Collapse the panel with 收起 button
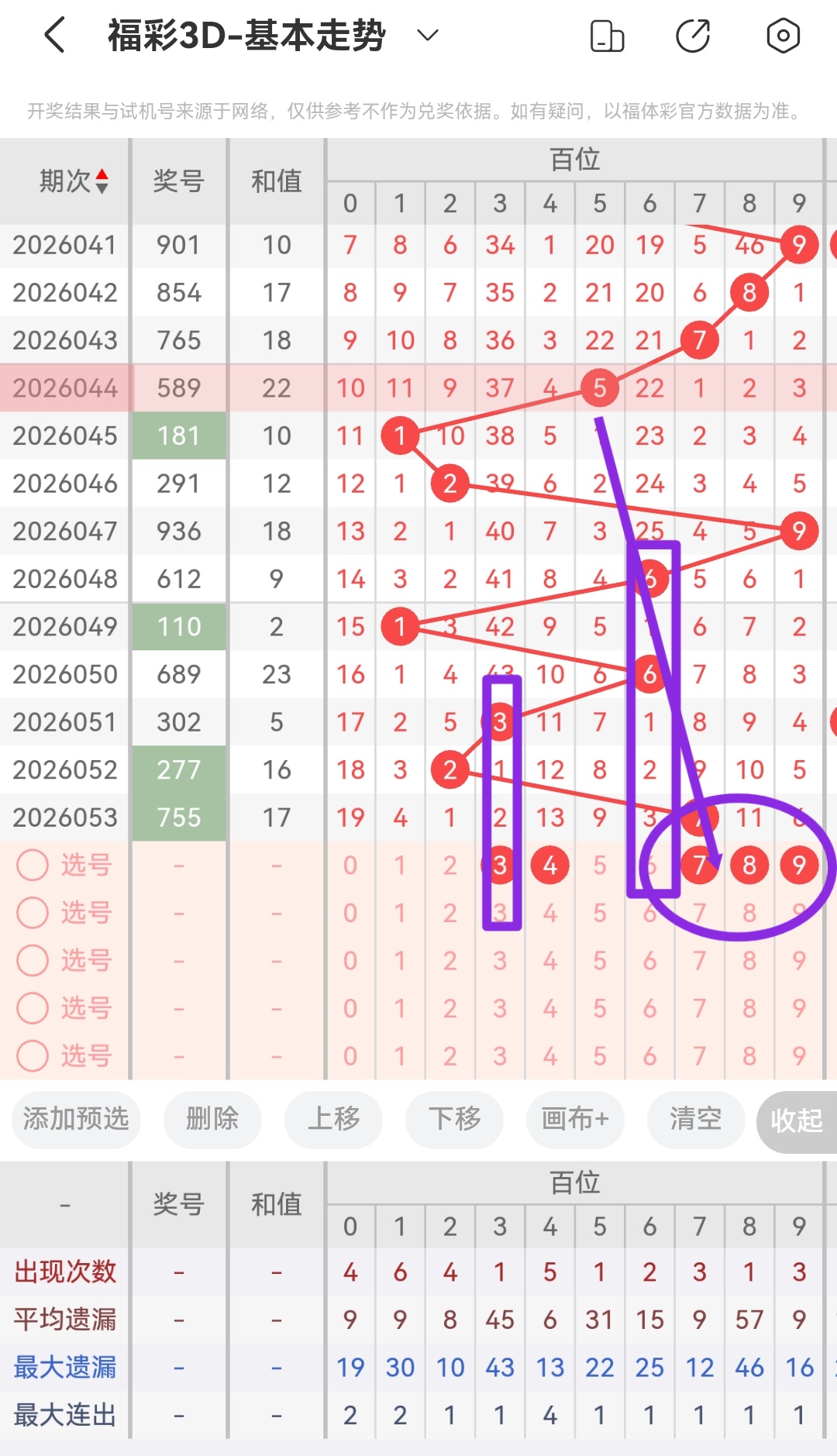Screen dimensions: 837x1456 tap(795, 1120)
